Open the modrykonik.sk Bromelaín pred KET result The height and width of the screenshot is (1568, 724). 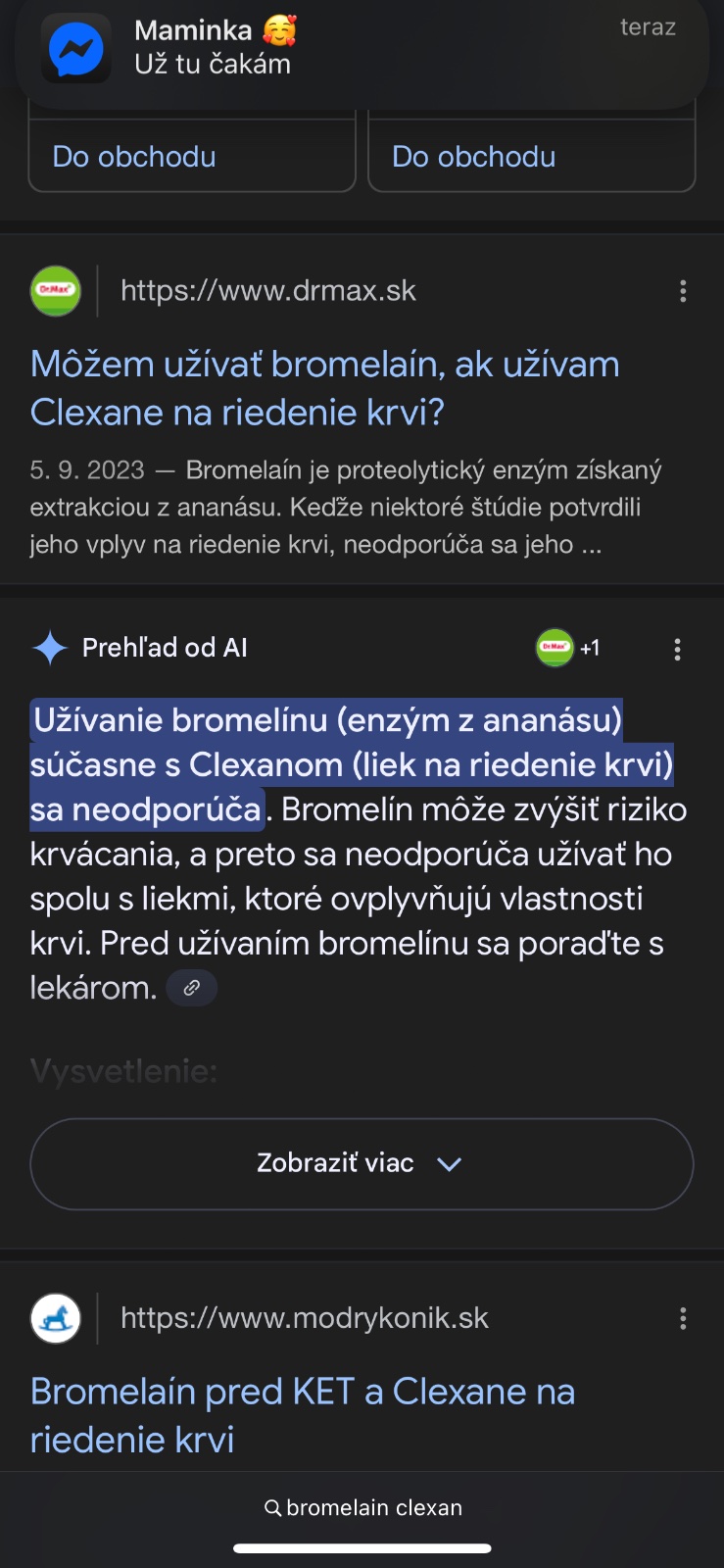coord(302,1415)
